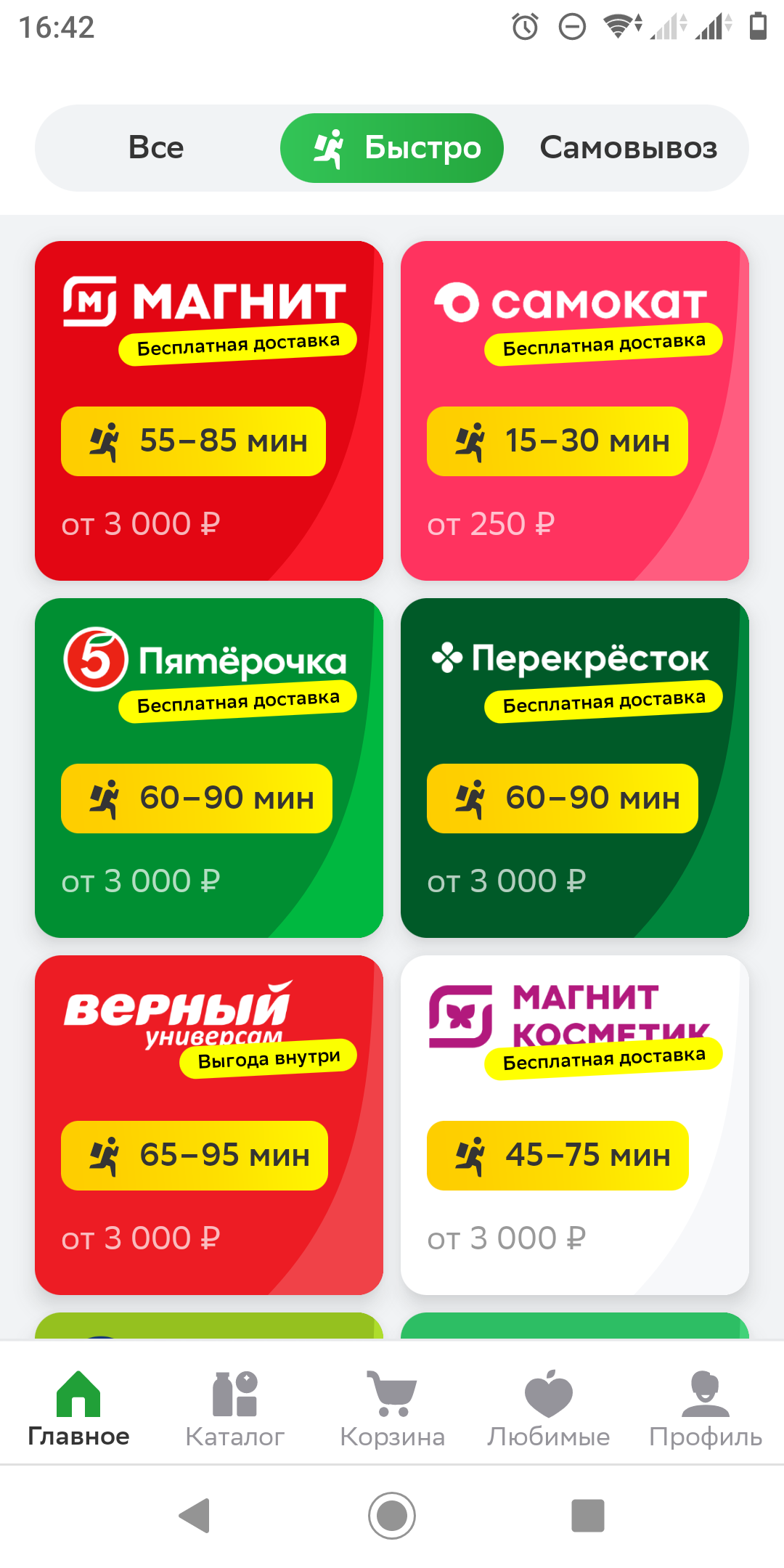
Task: Tap the system back button
Action: tap(195, 1516)
